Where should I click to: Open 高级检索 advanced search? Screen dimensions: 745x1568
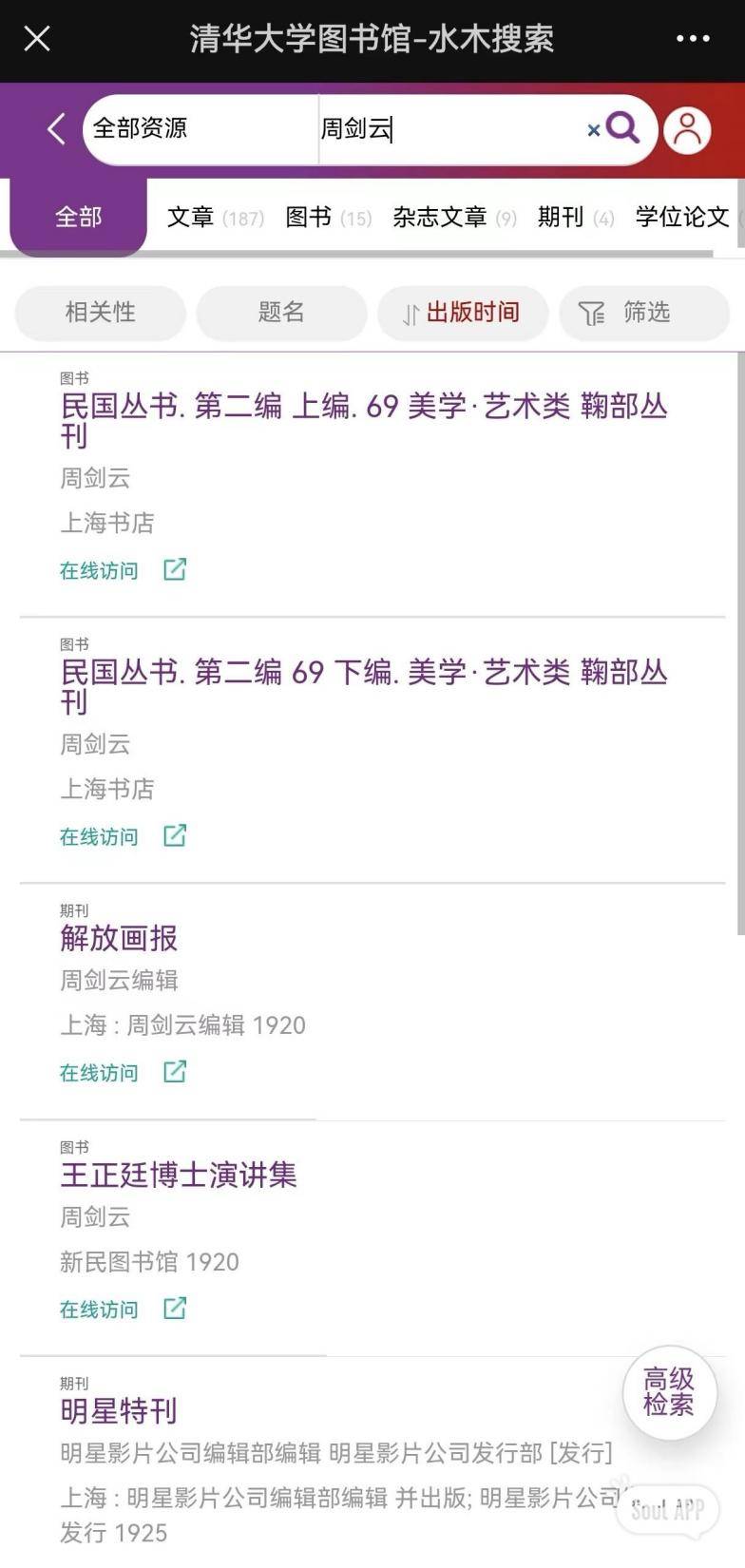[669, 1392]
